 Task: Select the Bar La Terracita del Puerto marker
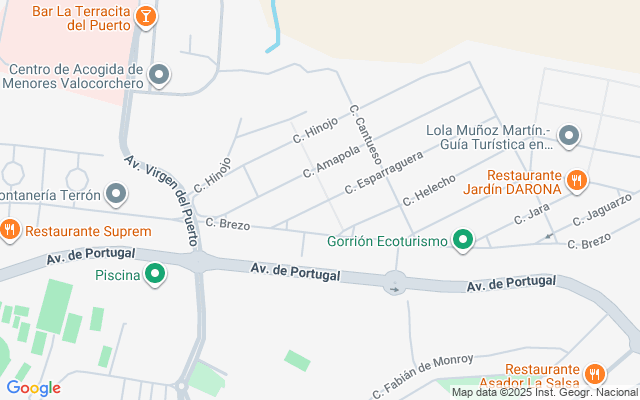[x=146, y=15]
